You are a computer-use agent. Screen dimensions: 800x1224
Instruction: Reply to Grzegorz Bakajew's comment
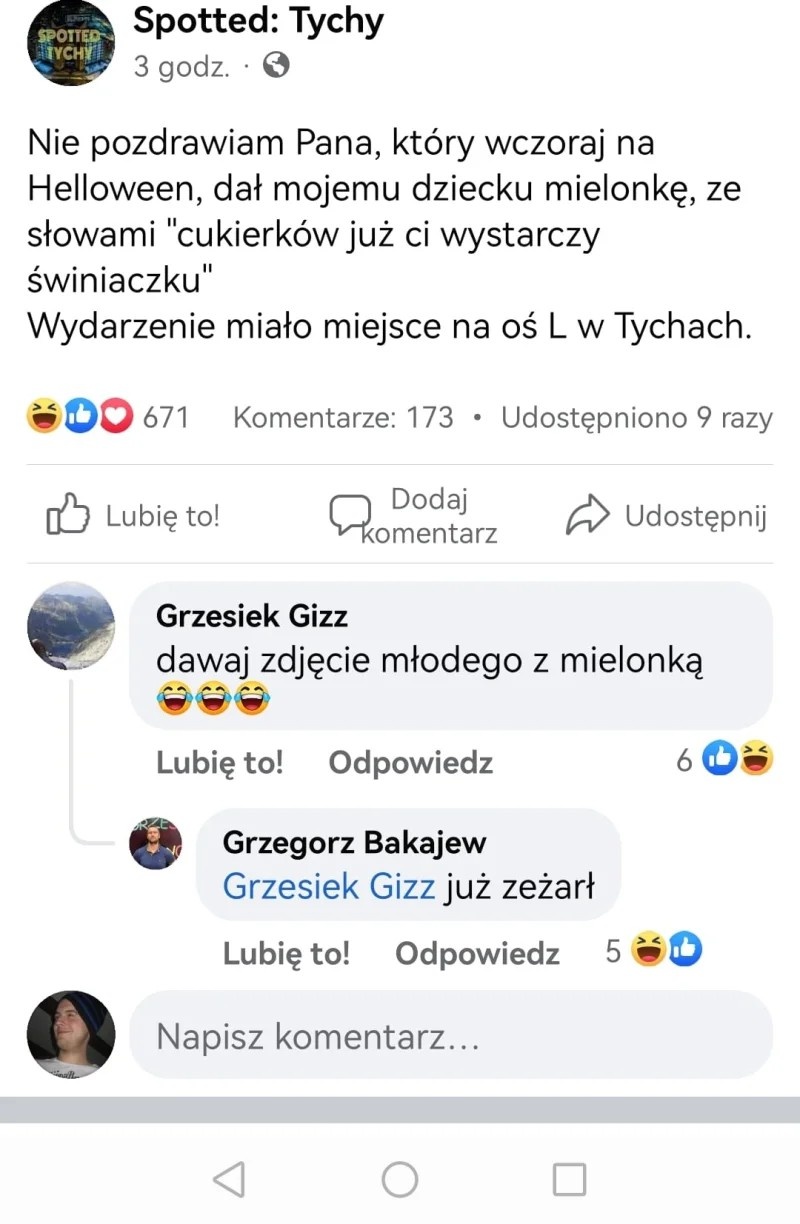pos(477,953)
